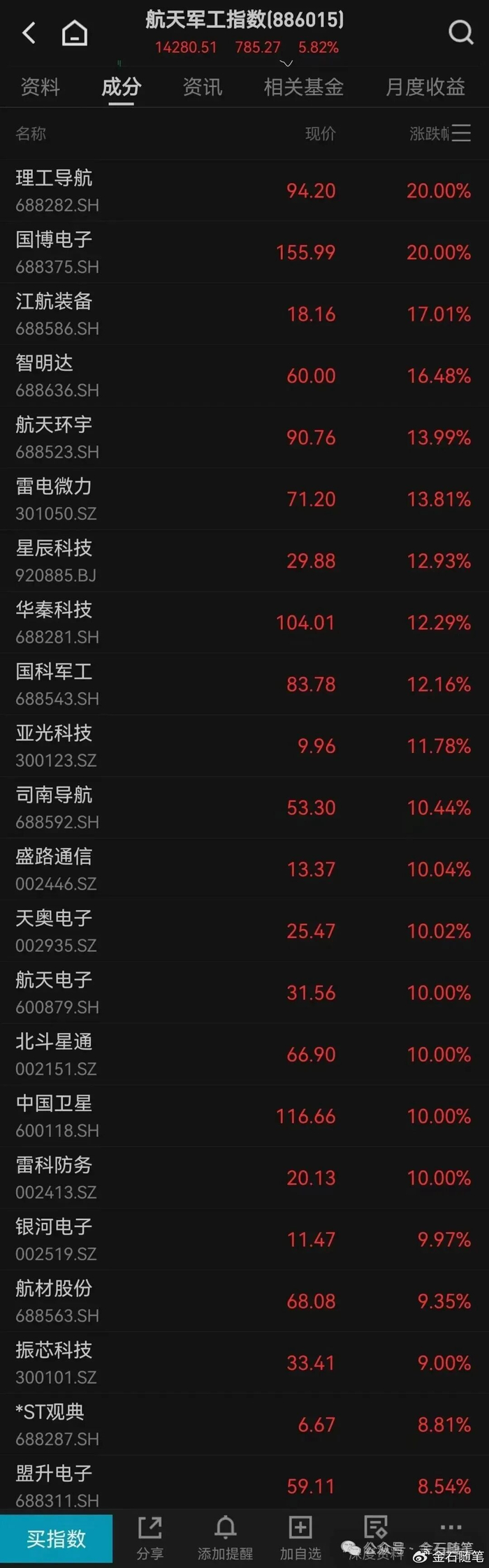Open the home icon
This screenshot has width=489, height=1568.
(75, 33)
